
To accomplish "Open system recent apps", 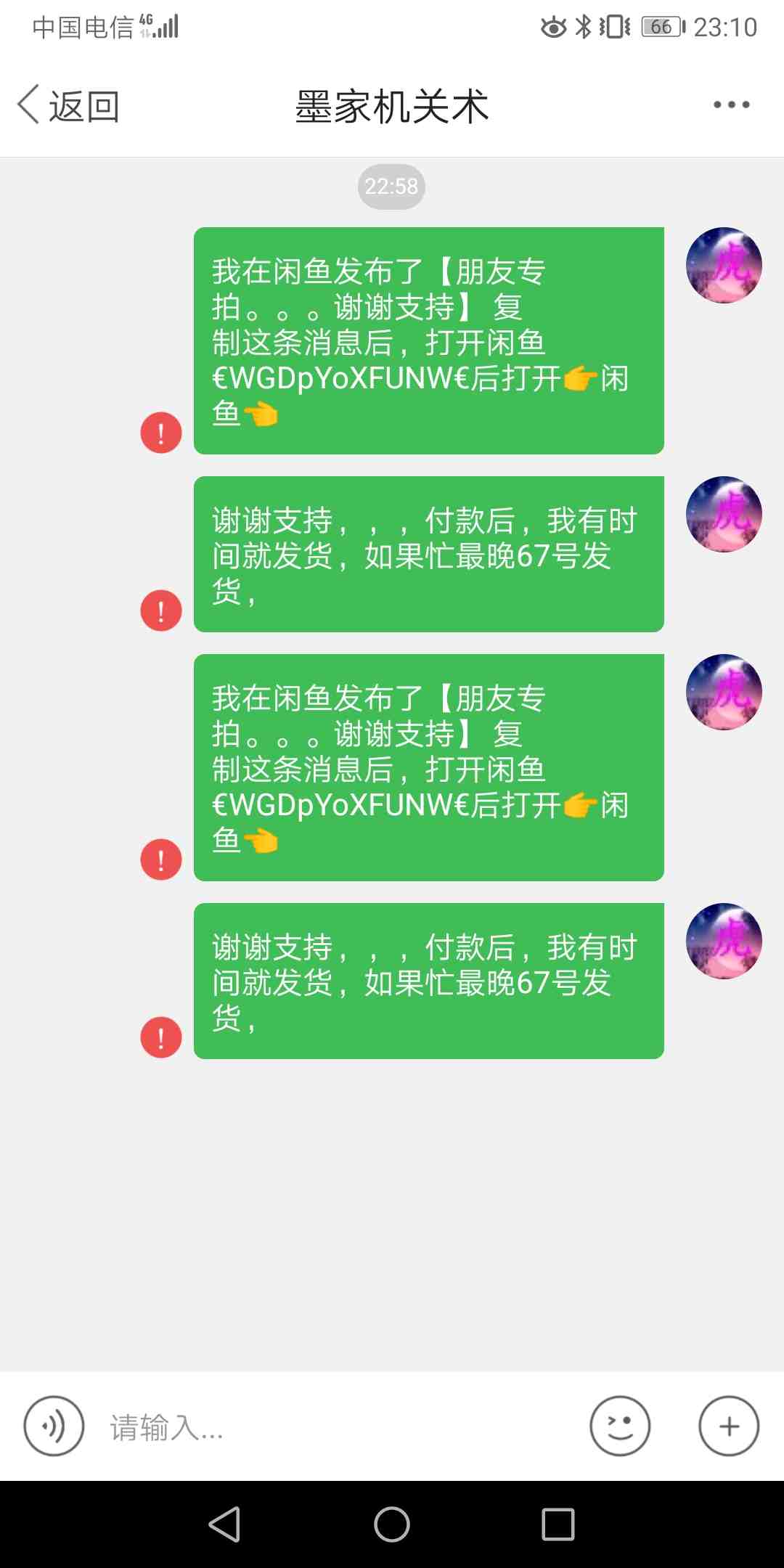I will 558,1524.
